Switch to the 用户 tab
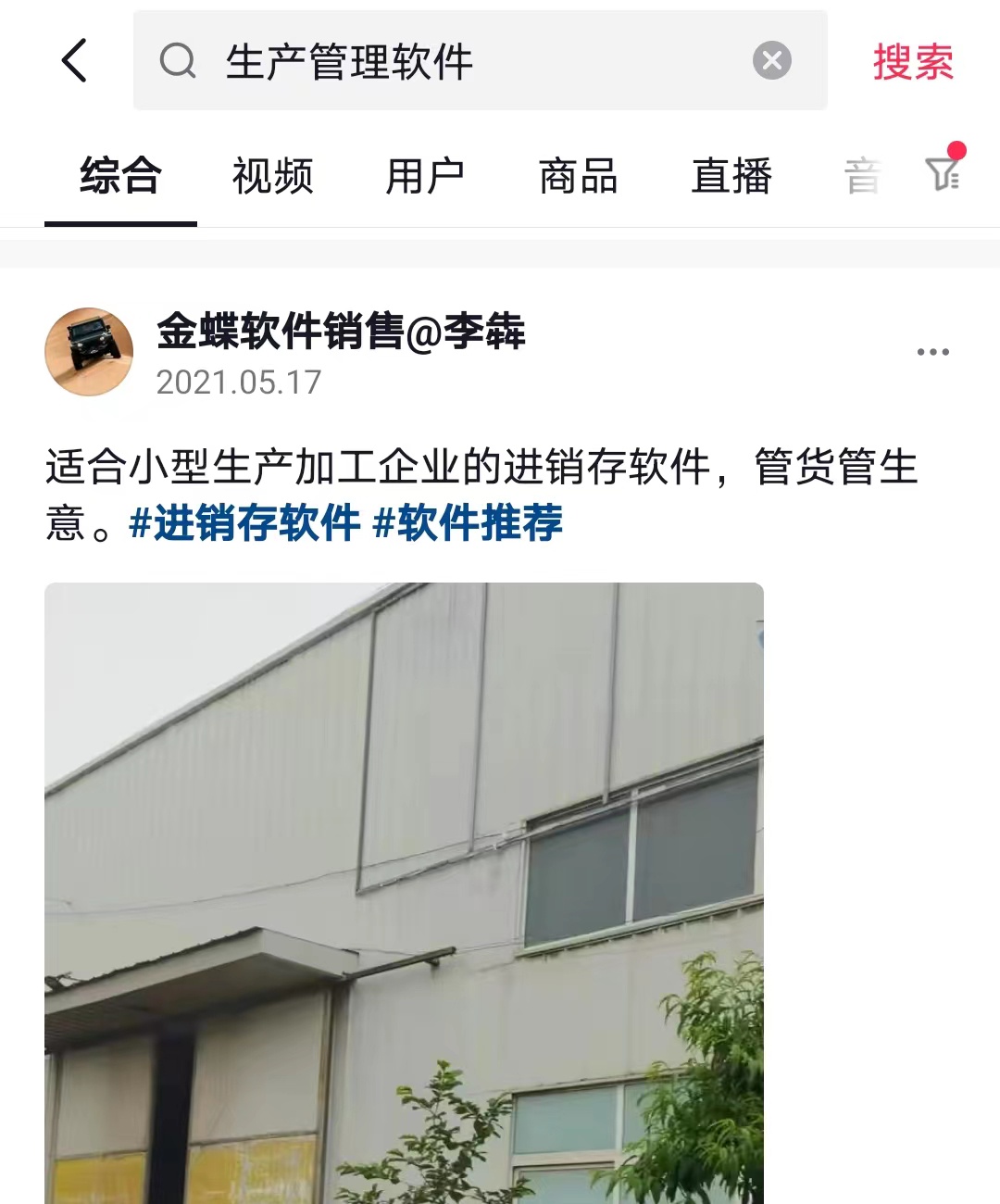1000x1204 pixels. click(x=425, y=176)
